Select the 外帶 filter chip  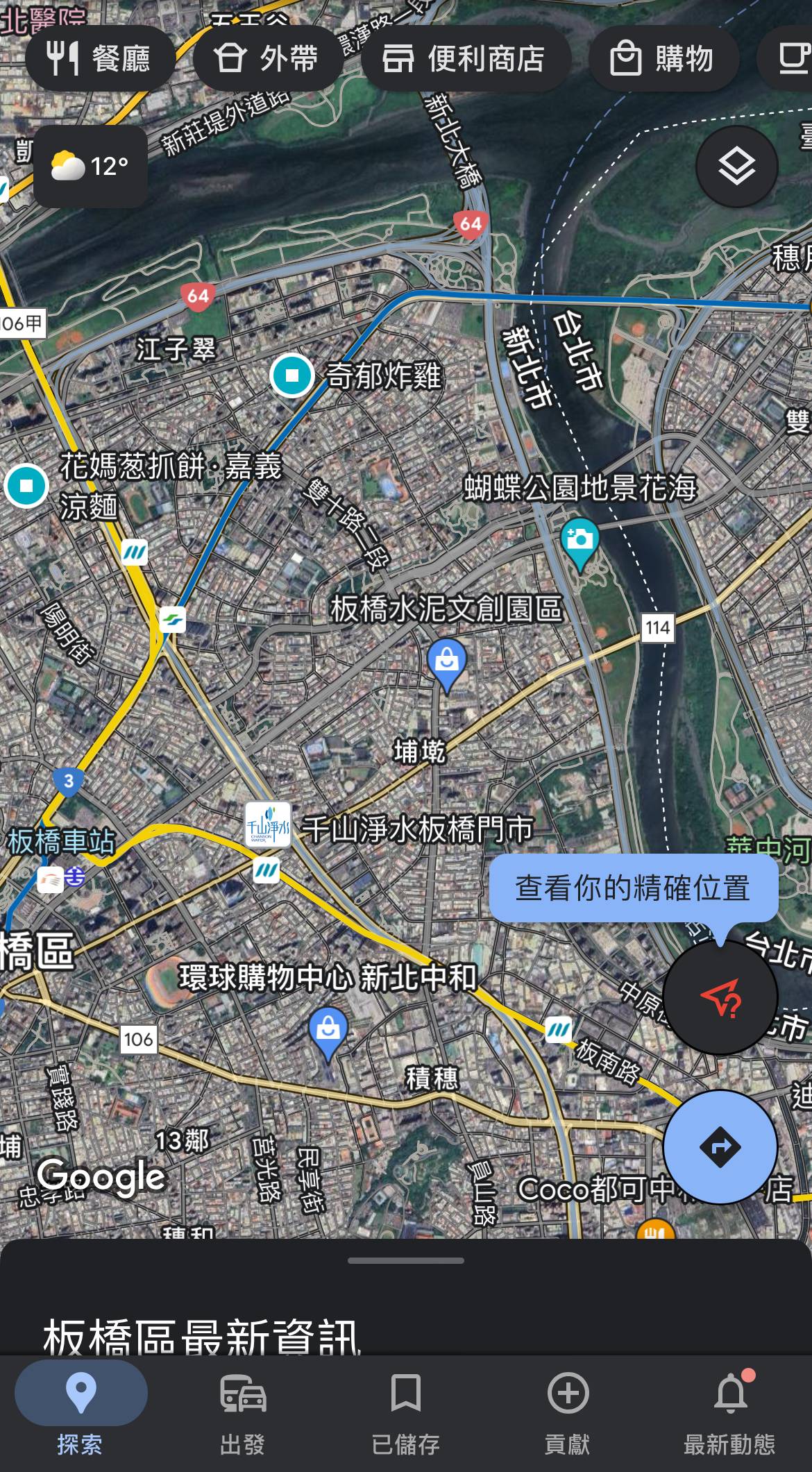point(267,58)
